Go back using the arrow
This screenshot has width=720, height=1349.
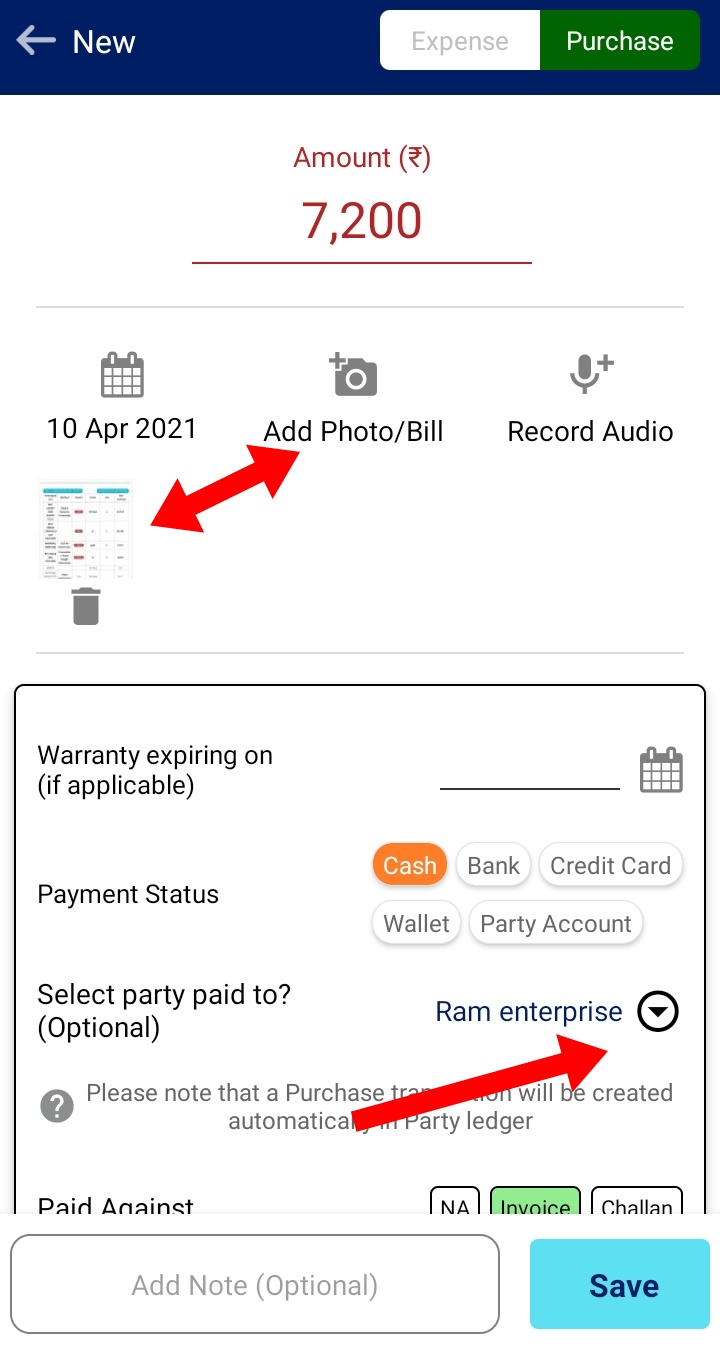coord(36,41)
